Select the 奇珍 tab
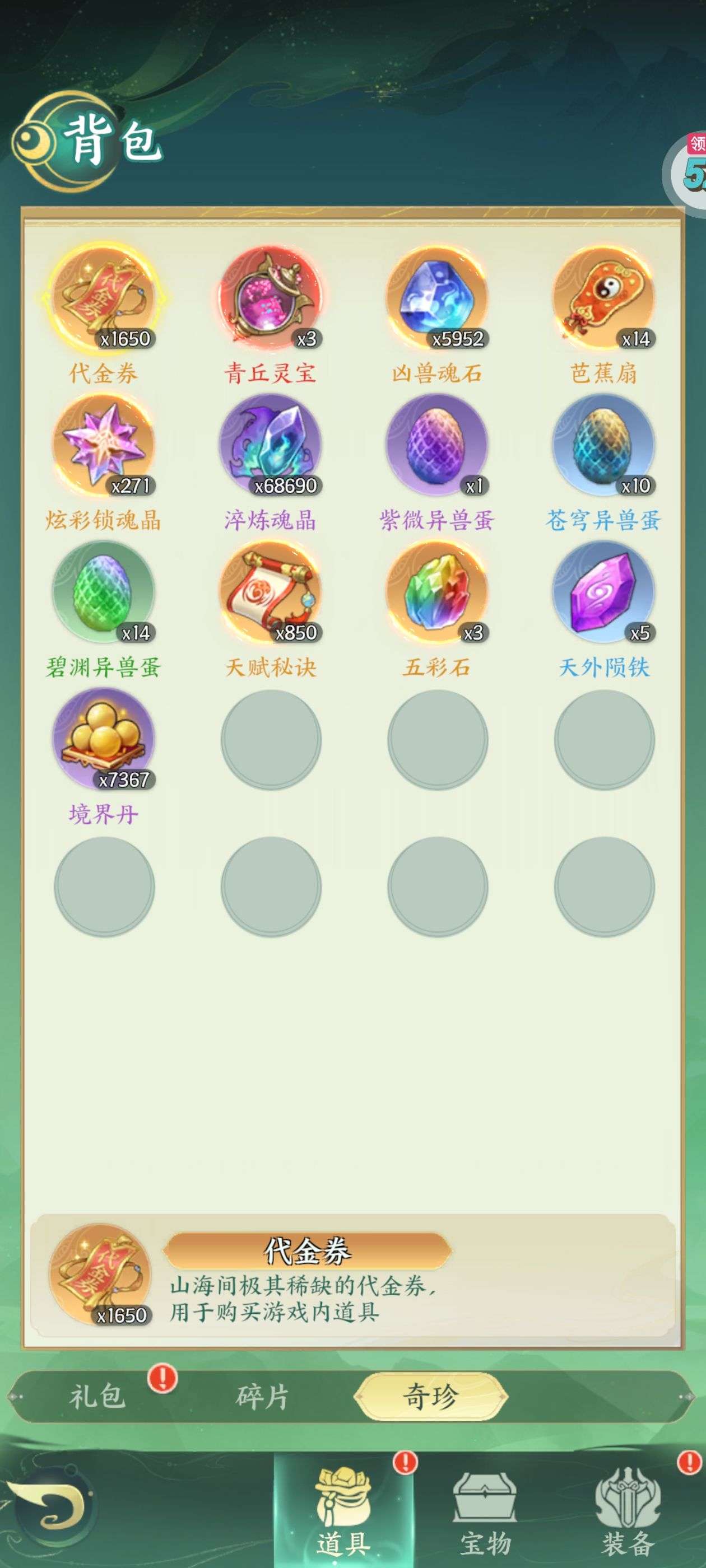706x1568 pixels. (x=430, y=1396)
